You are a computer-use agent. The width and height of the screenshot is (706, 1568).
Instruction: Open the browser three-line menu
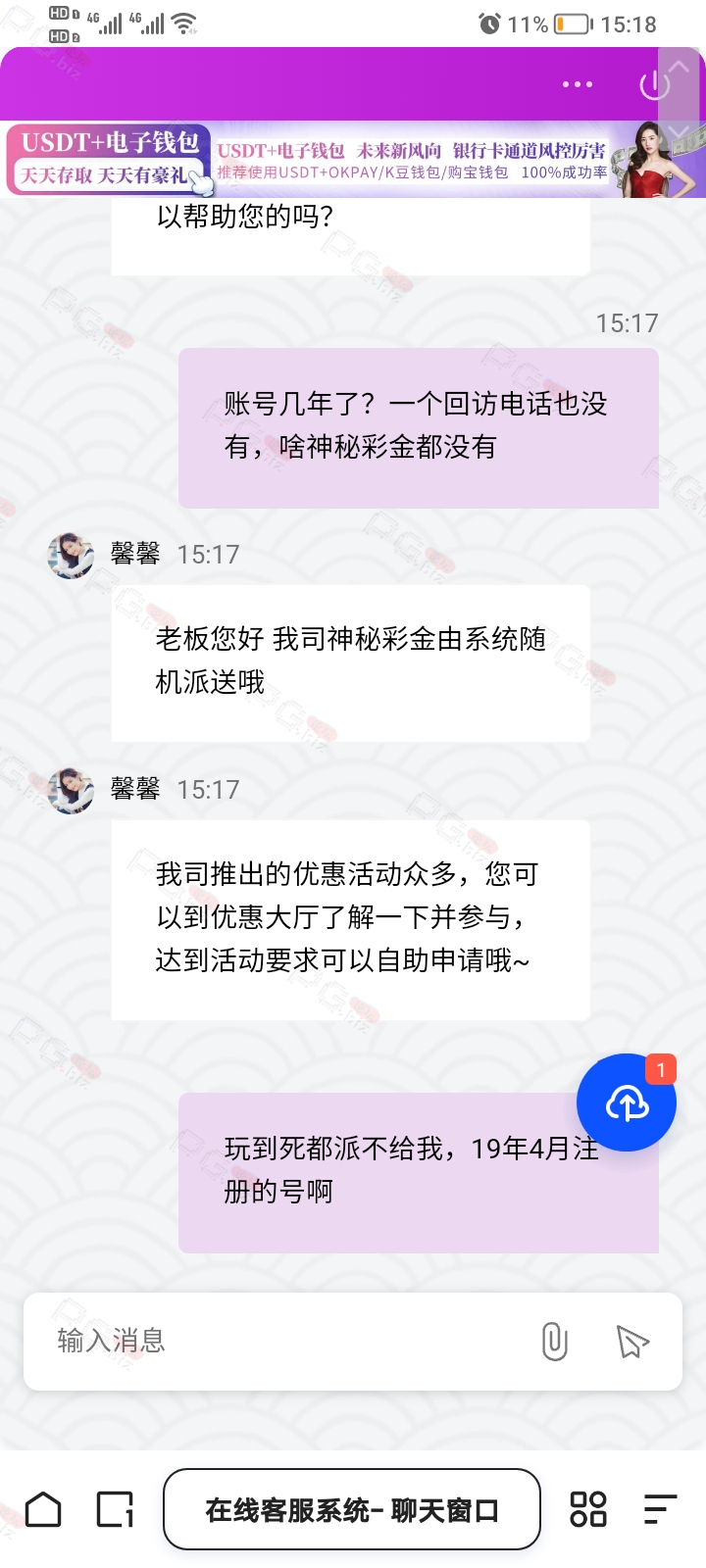tap(660, 1509)
